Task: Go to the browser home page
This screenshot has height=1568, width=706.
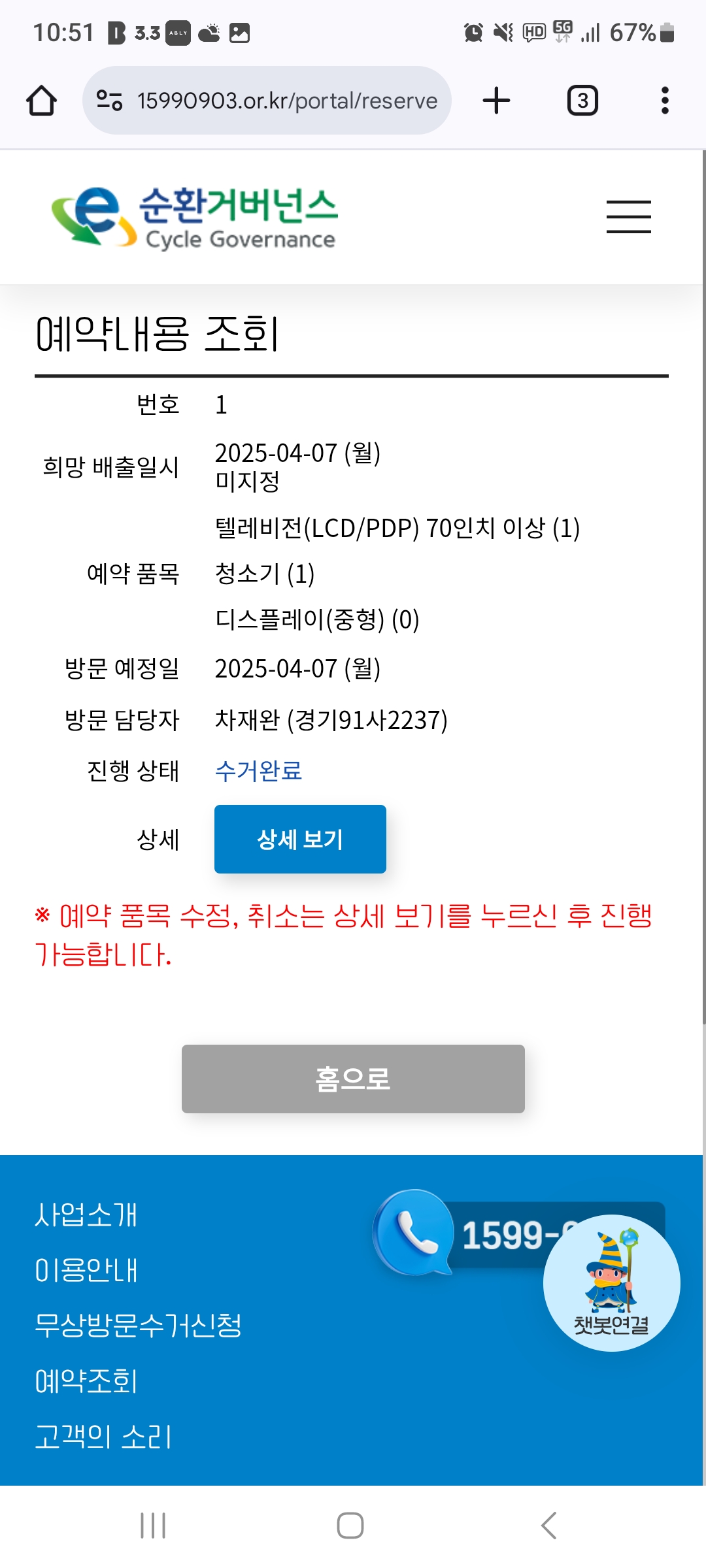Action: [x=41, y=101]
